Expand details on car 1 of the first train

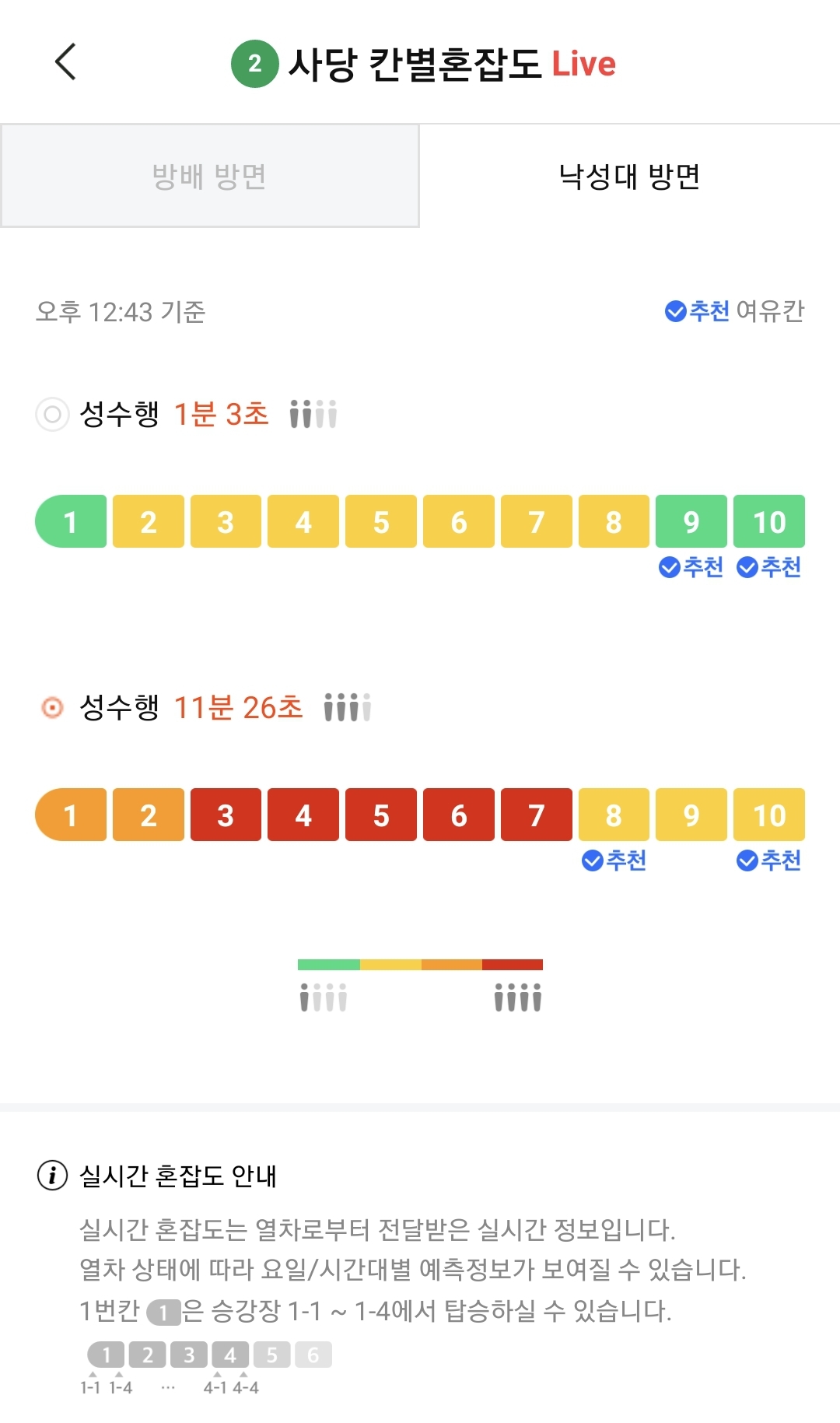coord(70,521)
